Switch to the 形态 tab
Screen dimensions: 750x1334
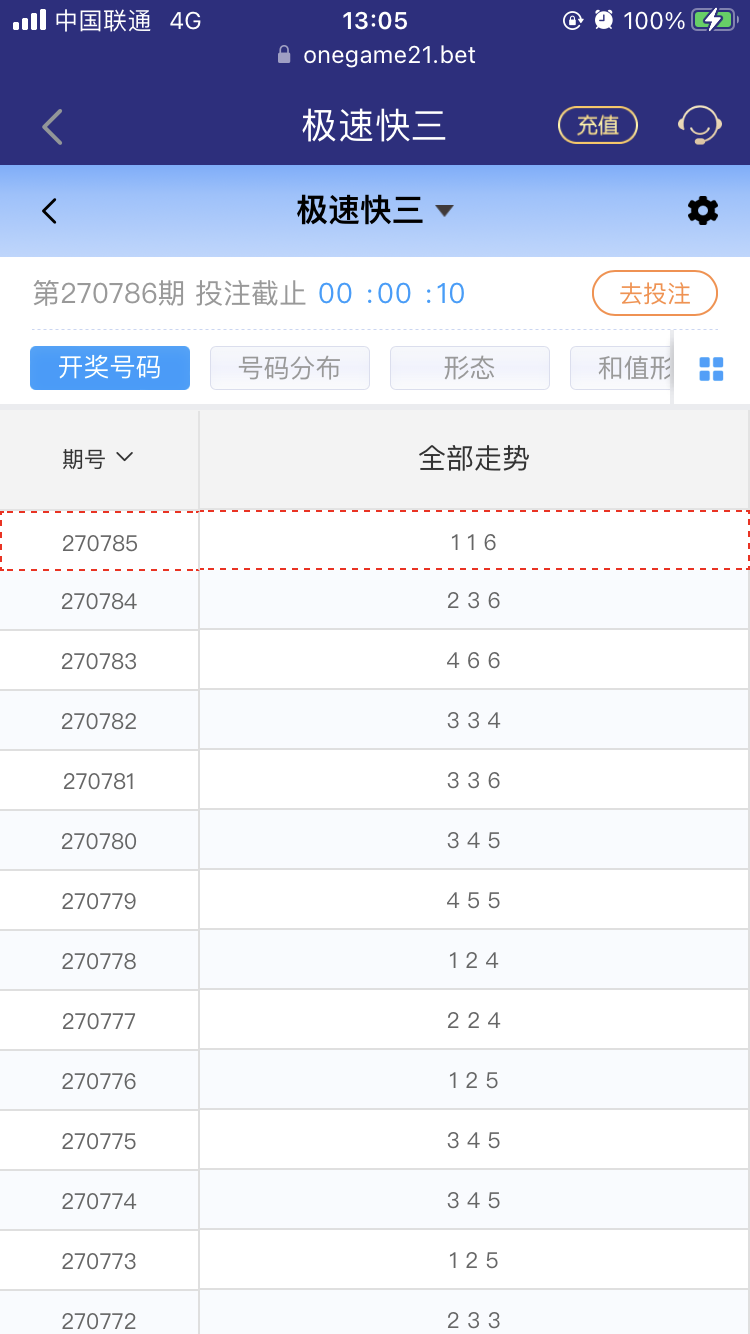[x=470, y=368]
